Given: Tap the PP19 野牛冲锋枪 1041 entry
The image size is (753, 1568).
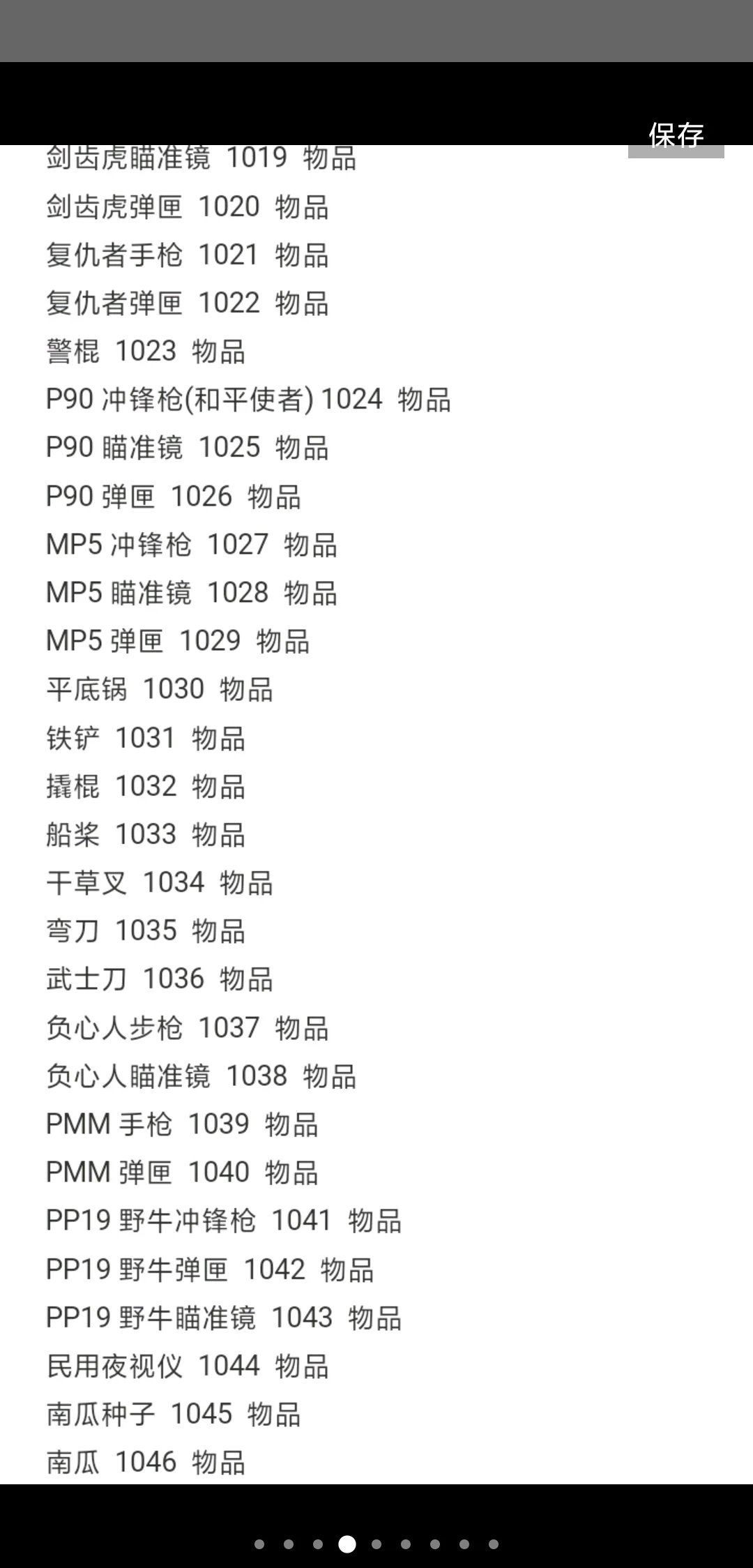Looking at the screenshot, I should pos(223,1221).
